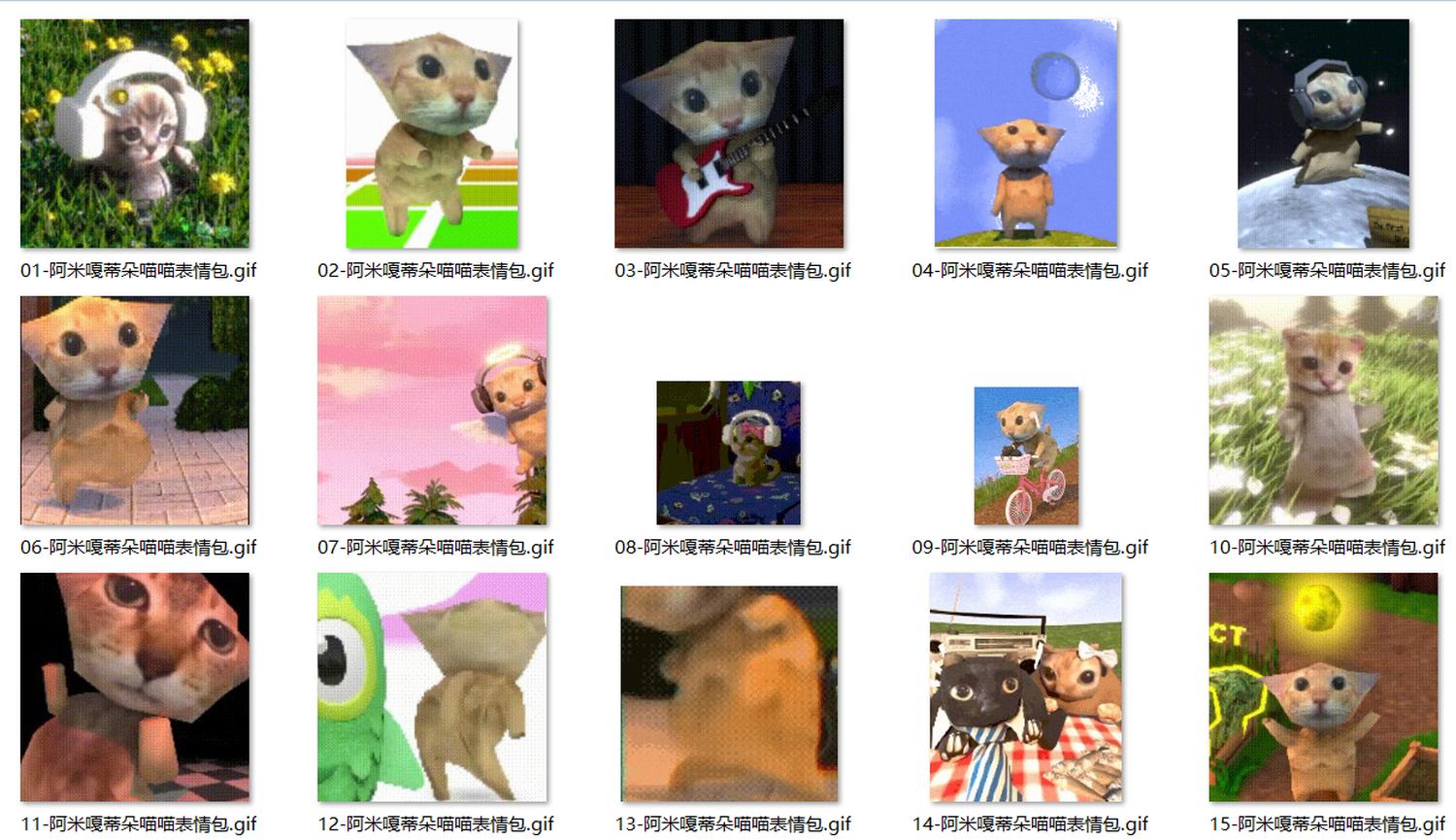Open the 06-阿米嘎蒂朵喵喵表情包.gif file

pos(135,411)
